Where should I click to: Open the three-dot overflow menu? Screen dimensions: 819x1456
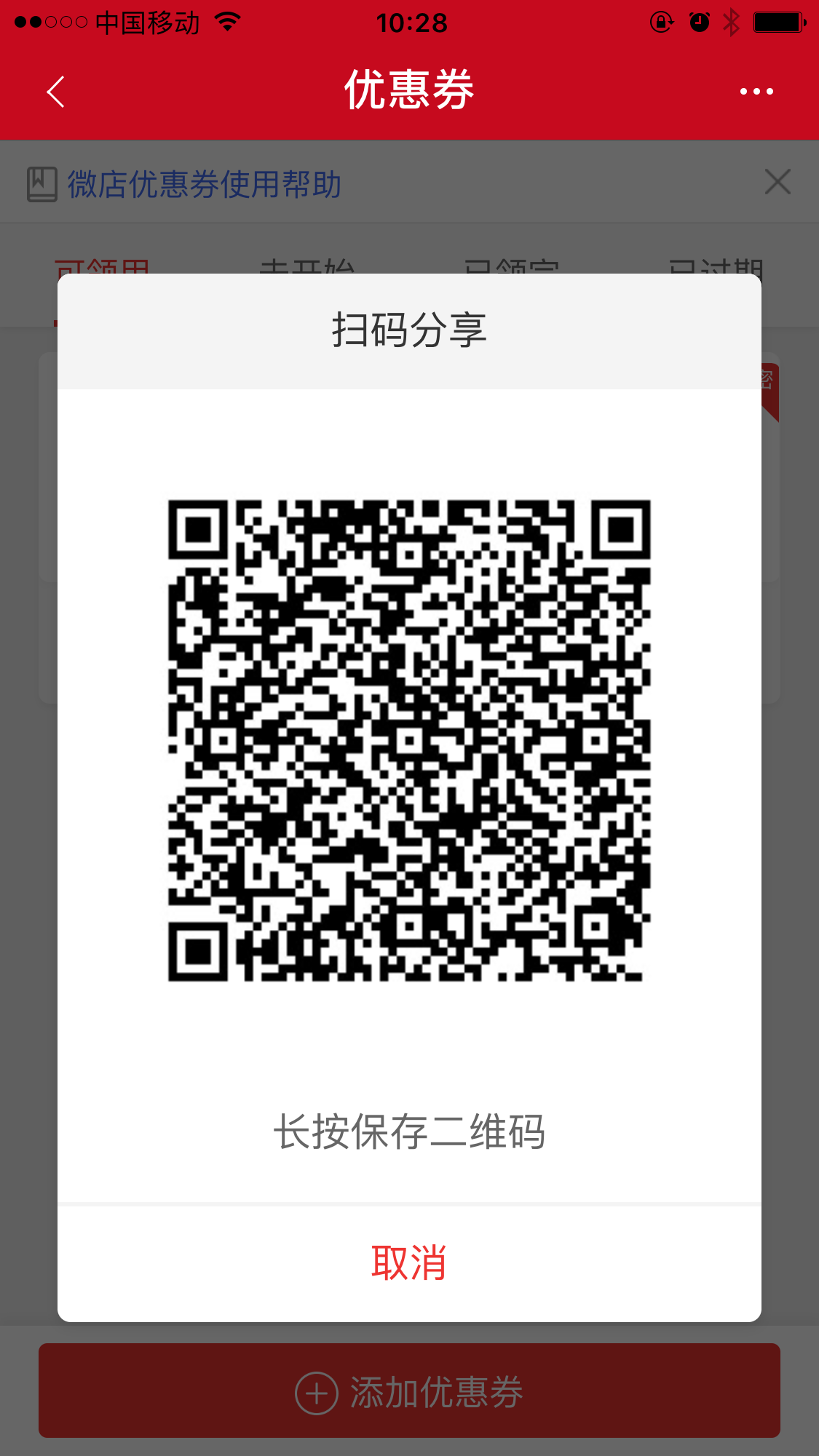pyautogui.click(x=756, y=92)
